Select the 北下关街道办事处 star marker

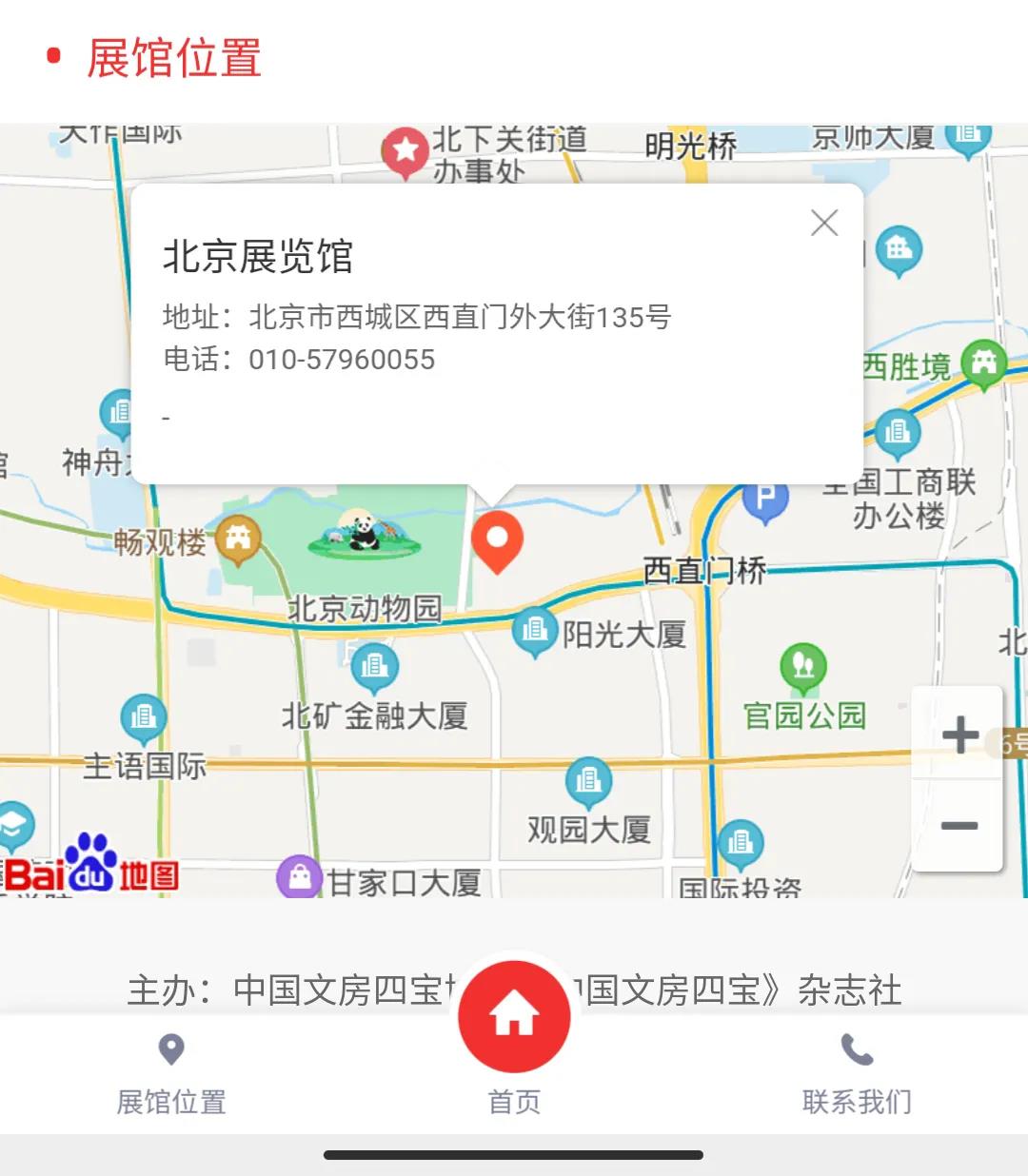coord(405,150)
